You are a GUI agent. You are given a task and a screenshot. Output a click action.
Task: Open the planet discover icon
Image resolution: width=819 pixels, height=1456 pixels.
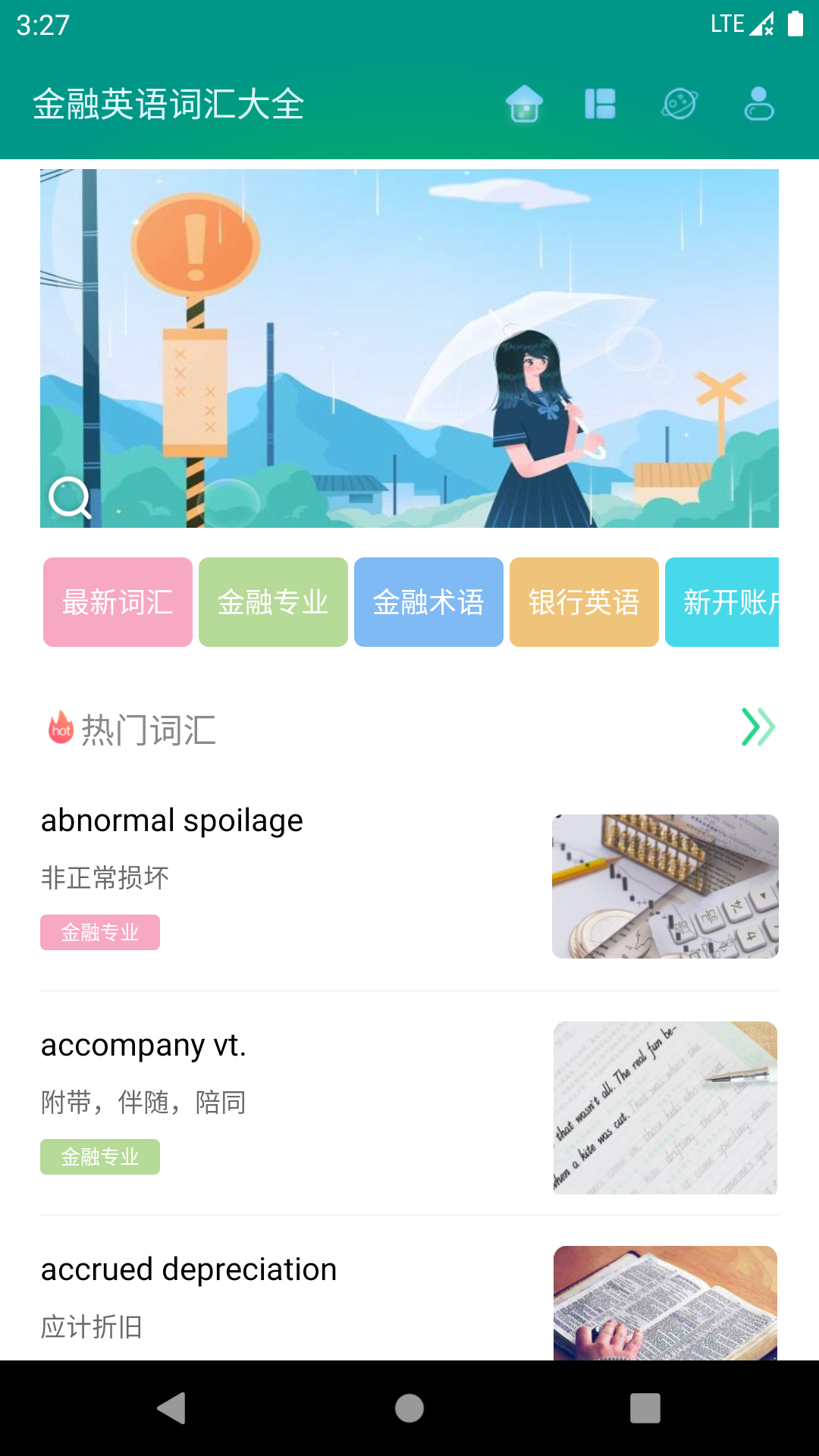pyautogui.click(x=679, y=104)
